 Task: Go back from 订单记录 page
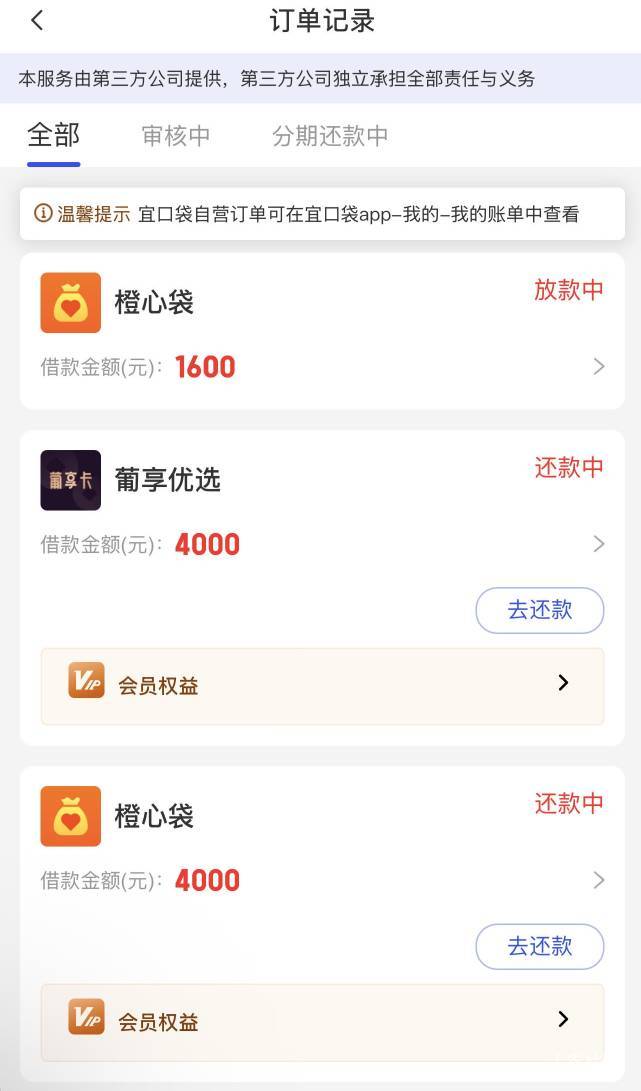[x=38, y=21]
